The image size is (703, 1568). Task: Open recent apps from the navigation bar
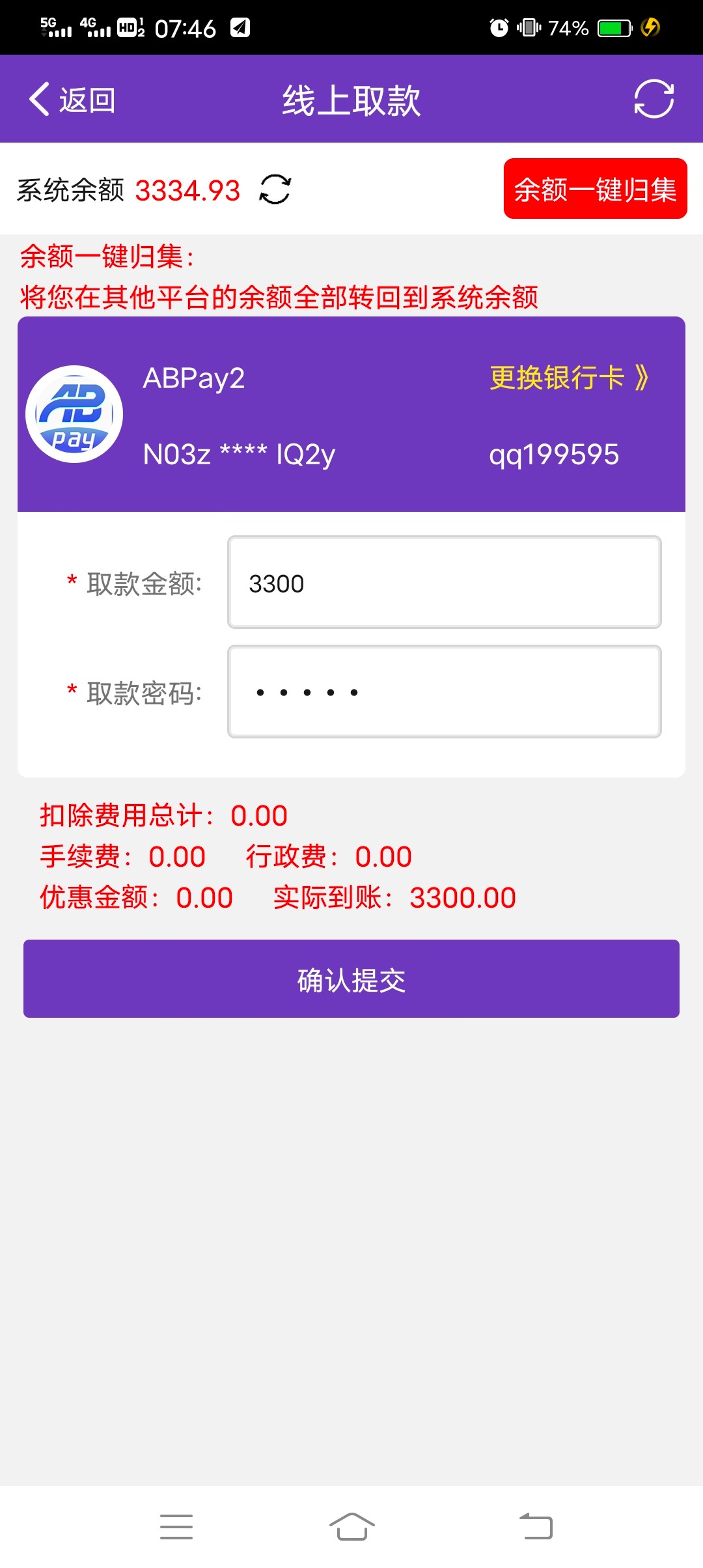pyautogui.click(x=176, y=1526)
